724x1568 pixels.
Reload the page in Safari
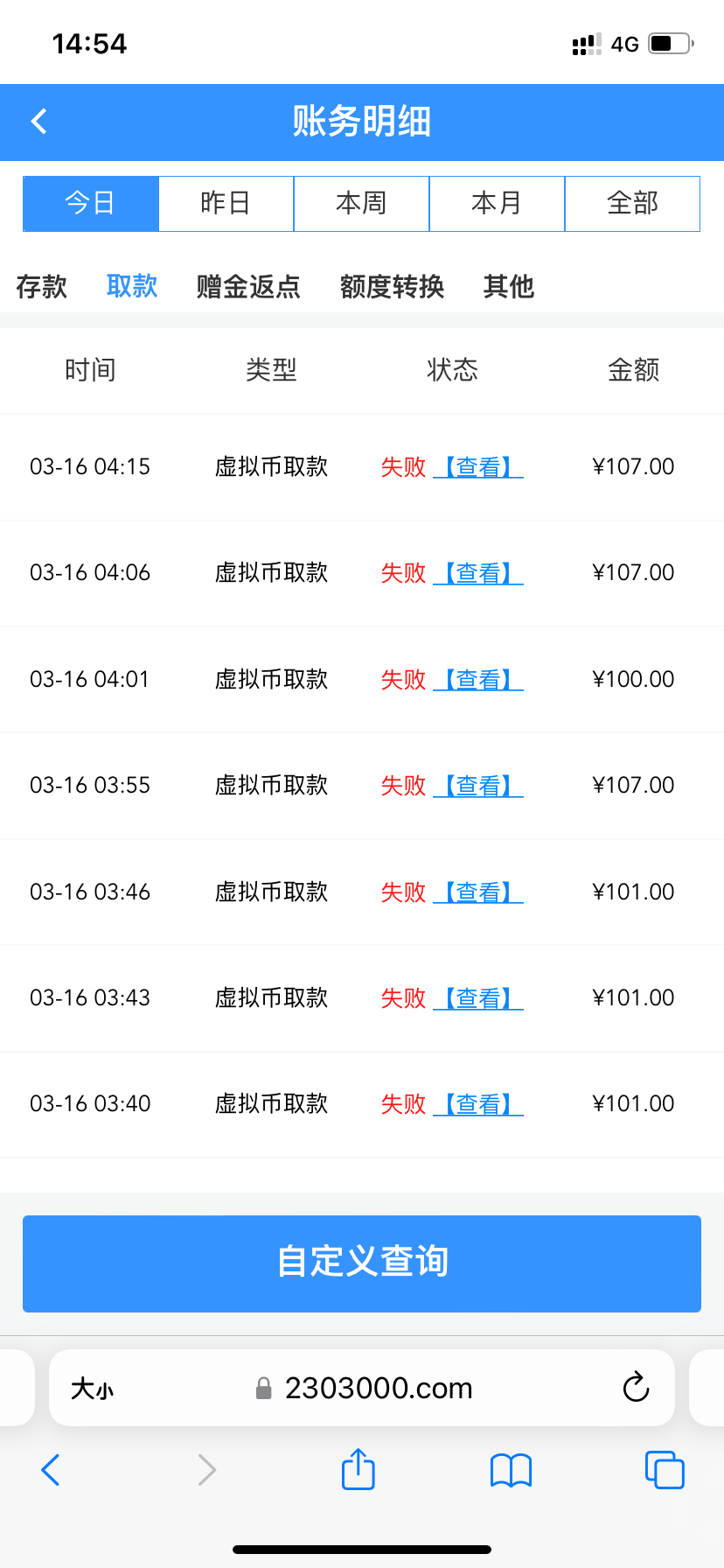point(636,1388)
